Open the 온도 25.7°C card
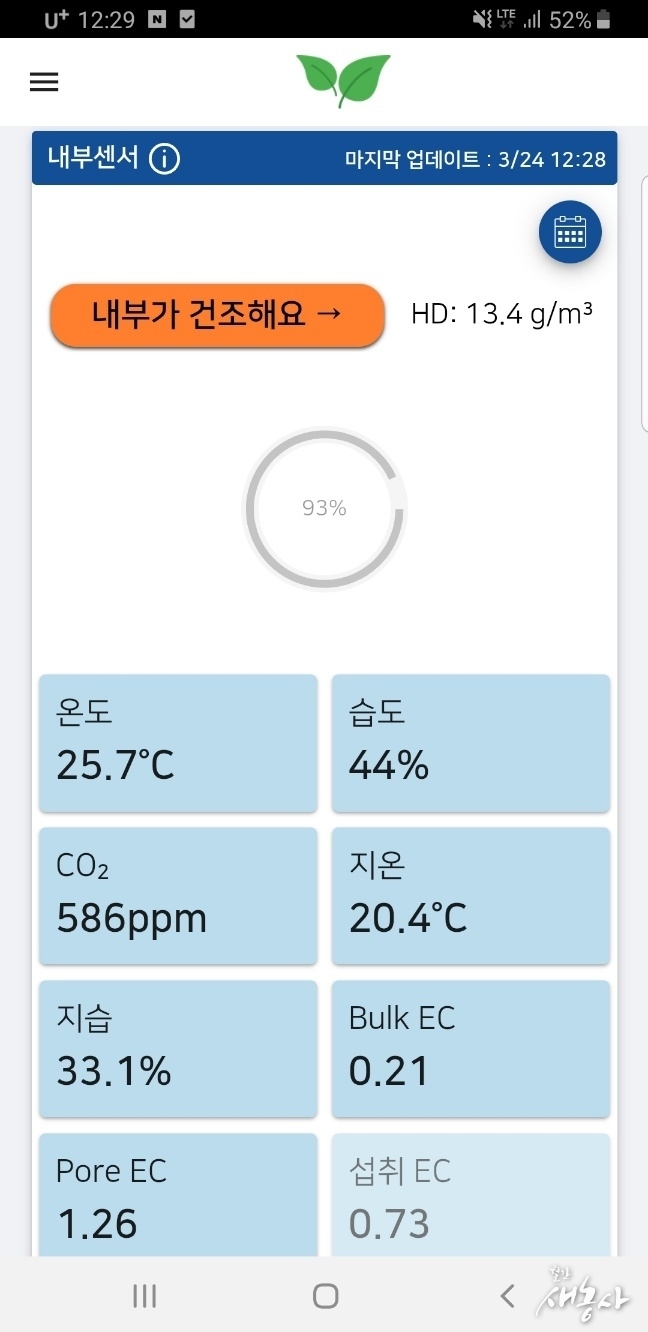This screenshot has width=648, height=1332. (x=178, y=743)
